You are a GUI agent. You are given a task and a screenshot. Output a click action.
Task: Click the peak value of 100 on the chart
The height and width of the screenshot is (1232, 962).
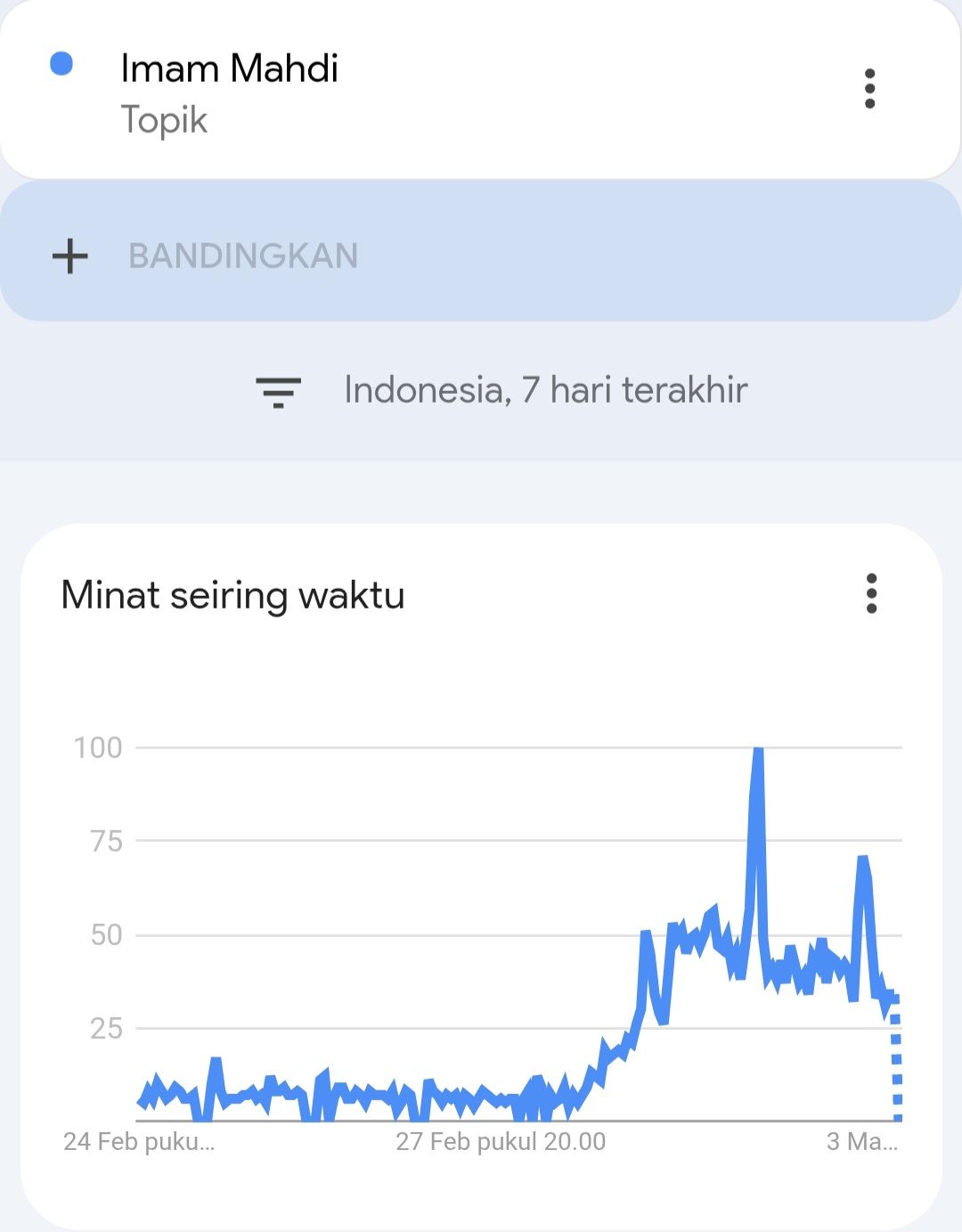758,748
